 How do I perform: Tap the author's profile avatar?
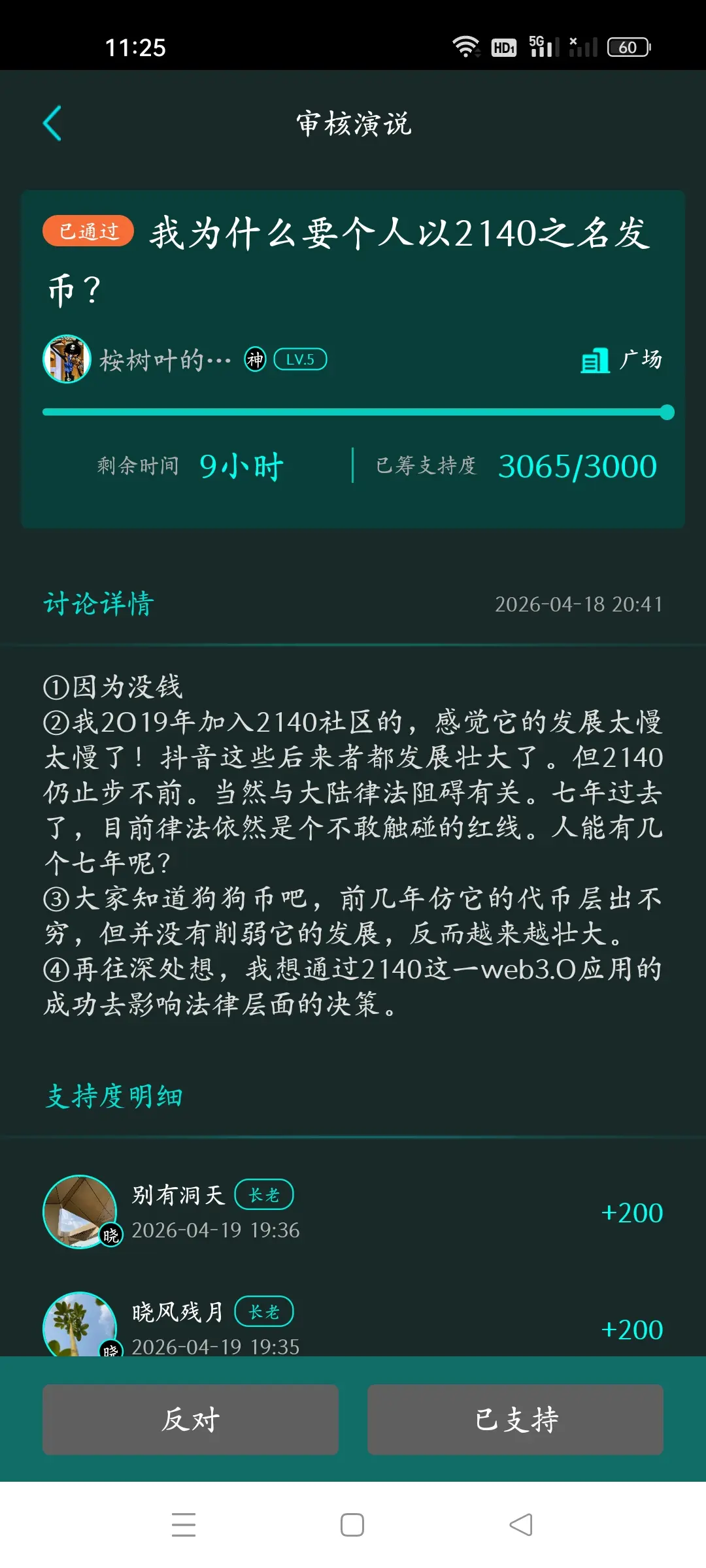pos(66,359)
